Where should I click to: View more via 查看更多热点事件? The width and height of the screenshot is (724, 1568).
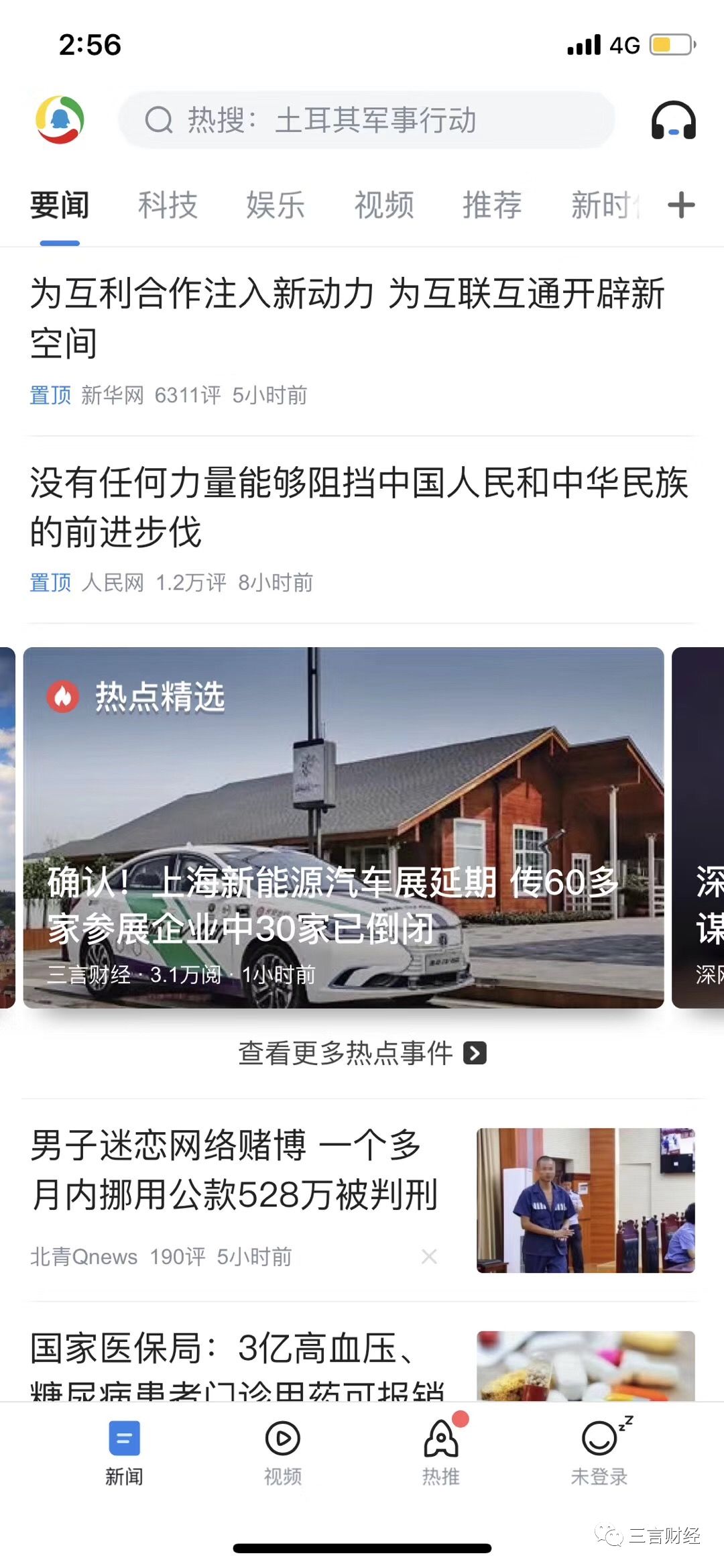click(362, 1053)
